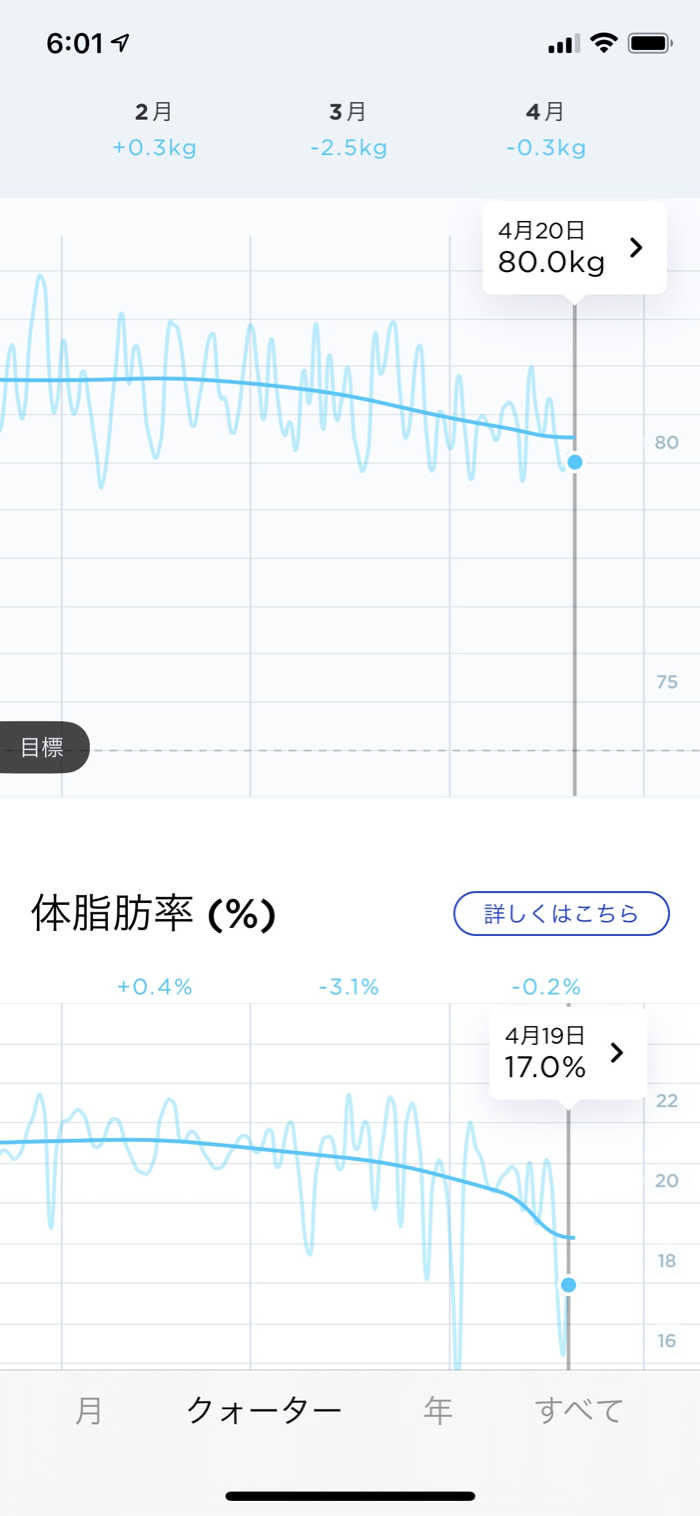Switch to the 月 view
Viewport: 700px width, 1516px height.
pyautogui.click(x=88, y=1410)
